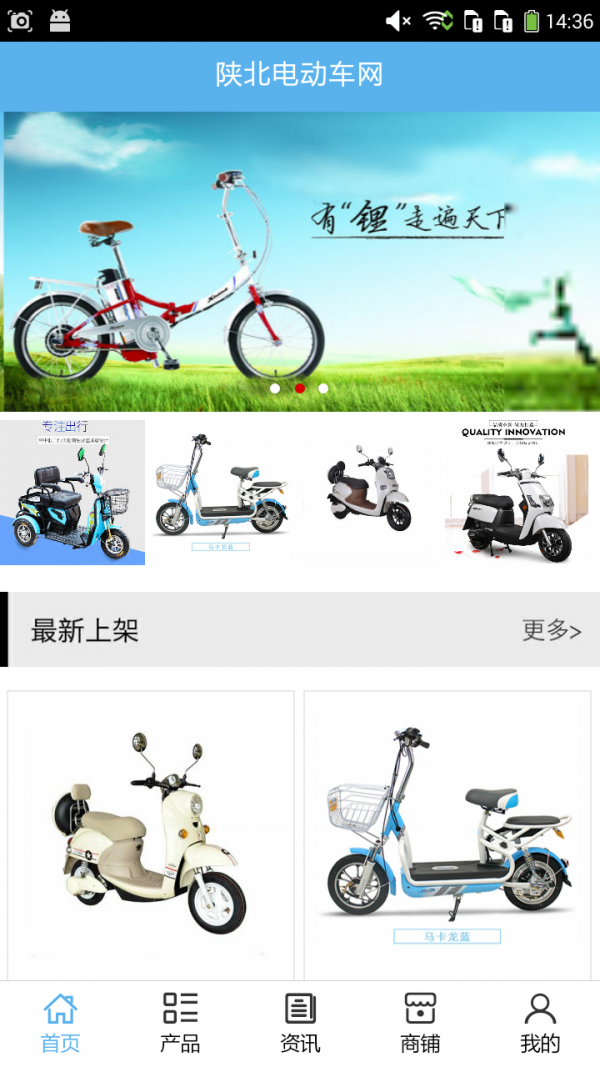
Task: Open the blue three-wheeler thumbnail
Action: (x=73, y=492)
